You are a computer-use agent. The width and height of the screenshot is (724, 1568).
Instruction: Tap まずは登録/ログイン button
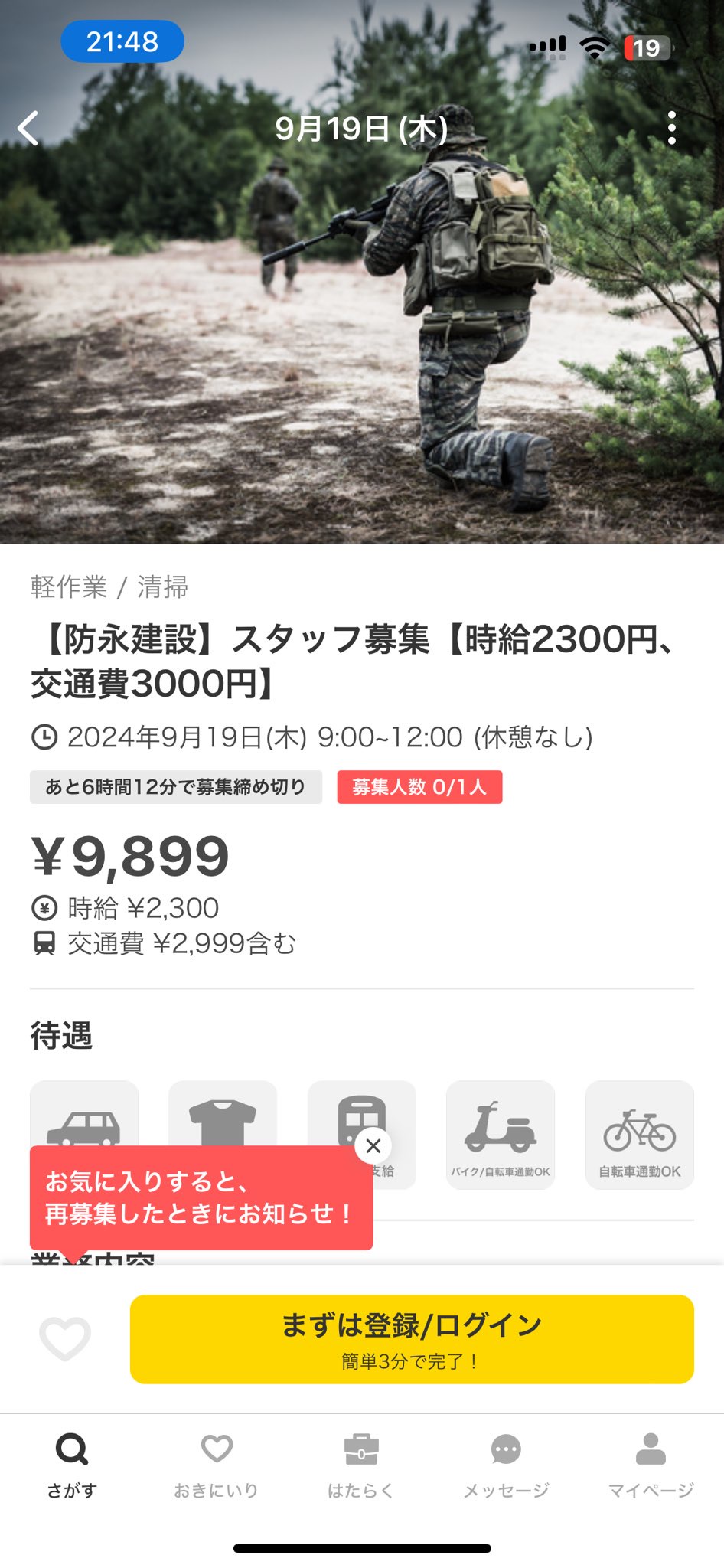412,1339
